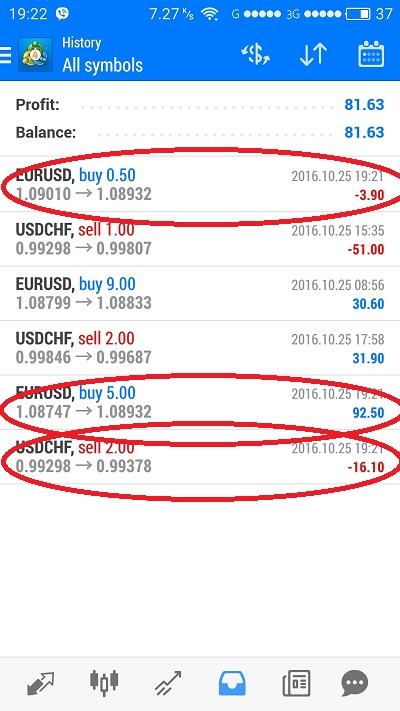The width and height of the screenshot is (400, 711).
Task: Select the History inbox tab
Action: (232, 683)
